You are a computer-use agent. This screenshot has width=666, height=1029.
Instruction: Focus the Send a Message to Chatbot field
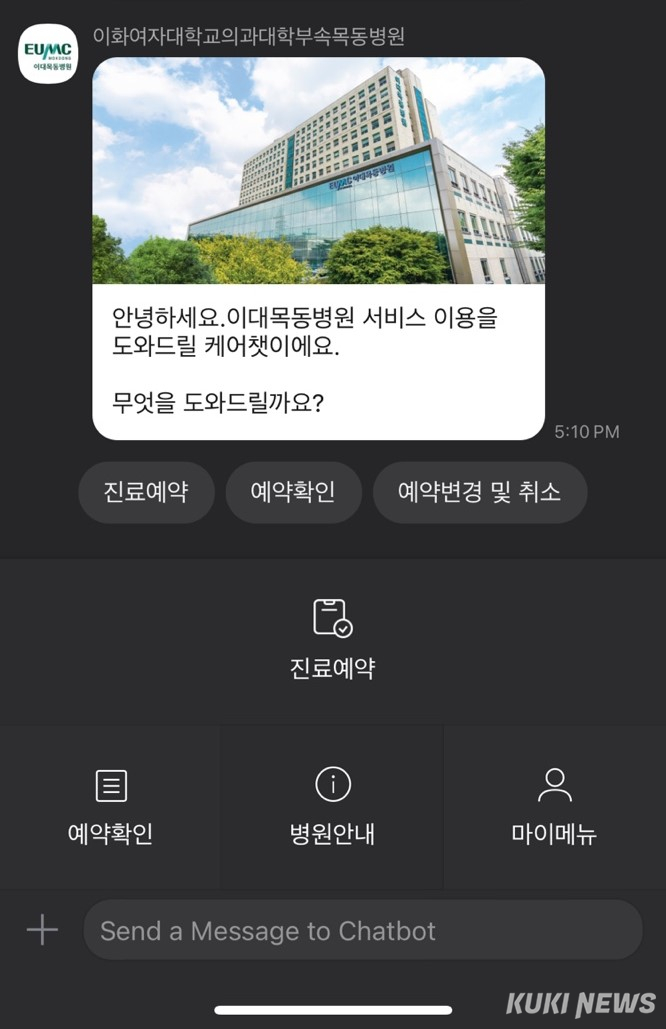362,931
